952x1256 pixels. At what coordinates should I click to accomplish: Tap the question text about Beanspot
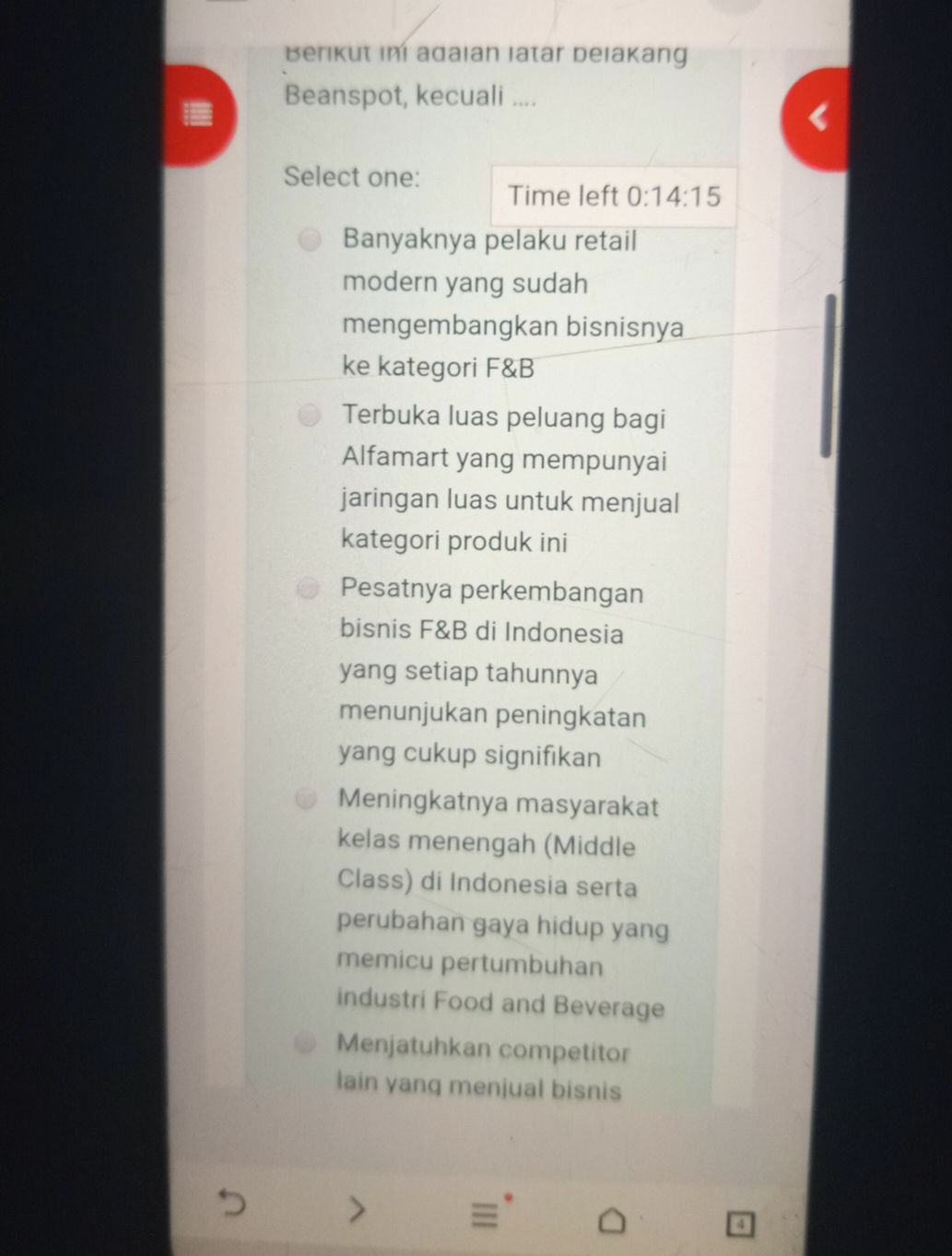click(x=486, y=74)
